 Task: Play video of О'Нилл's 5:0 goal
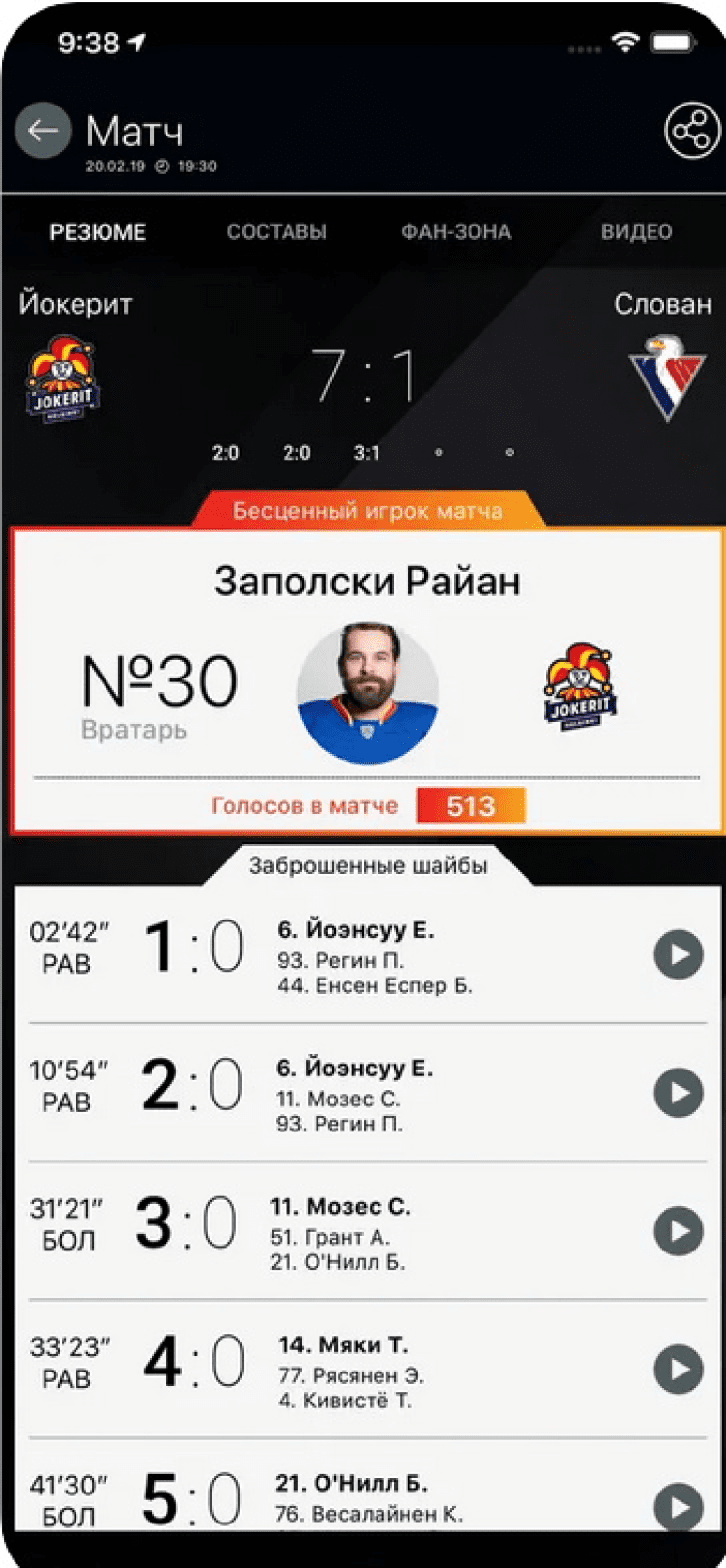click(679, 1506)
